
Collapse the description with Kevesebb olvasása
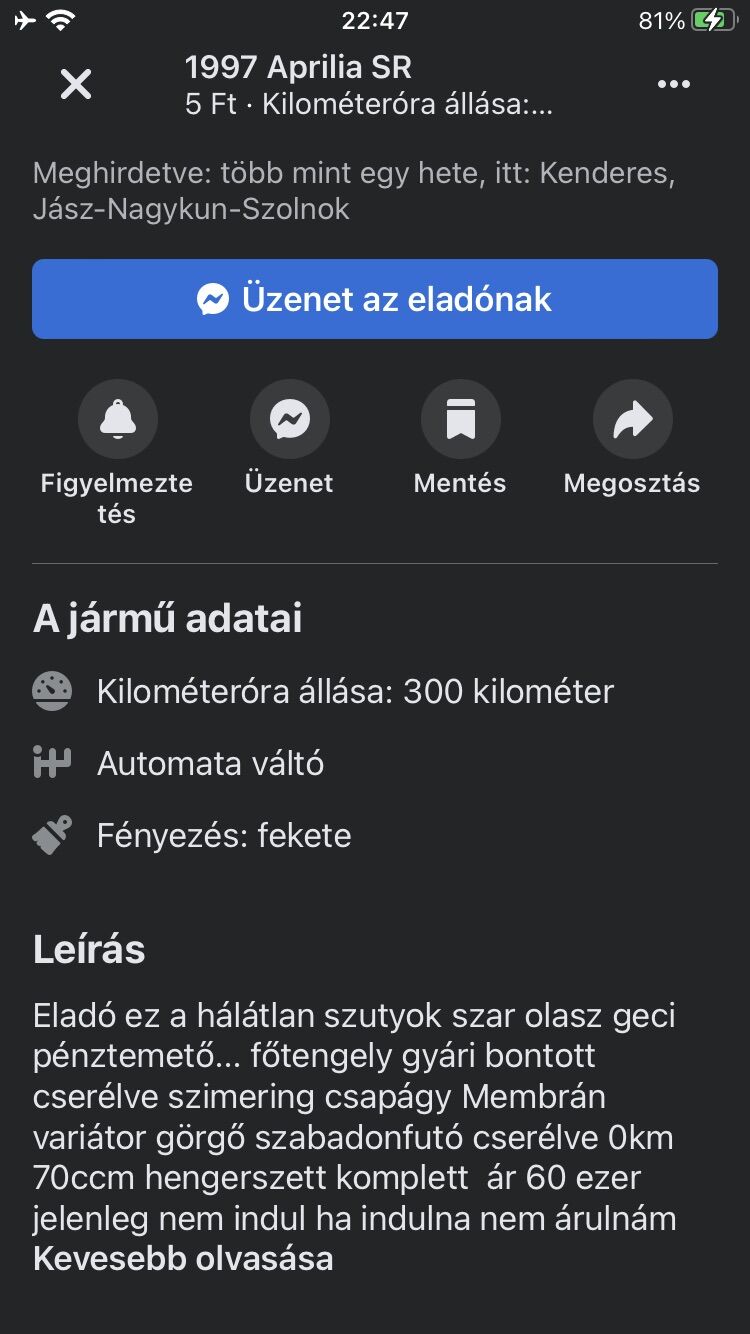[x=183, y=1259]
